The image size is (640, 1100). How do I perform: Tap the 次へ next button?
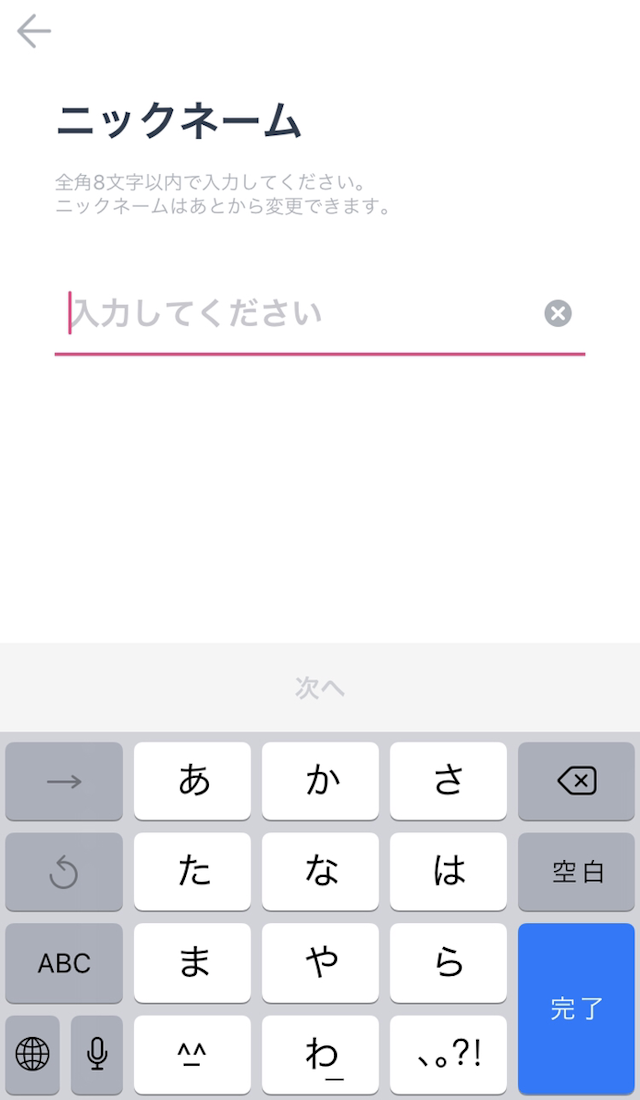coord(320,687)
